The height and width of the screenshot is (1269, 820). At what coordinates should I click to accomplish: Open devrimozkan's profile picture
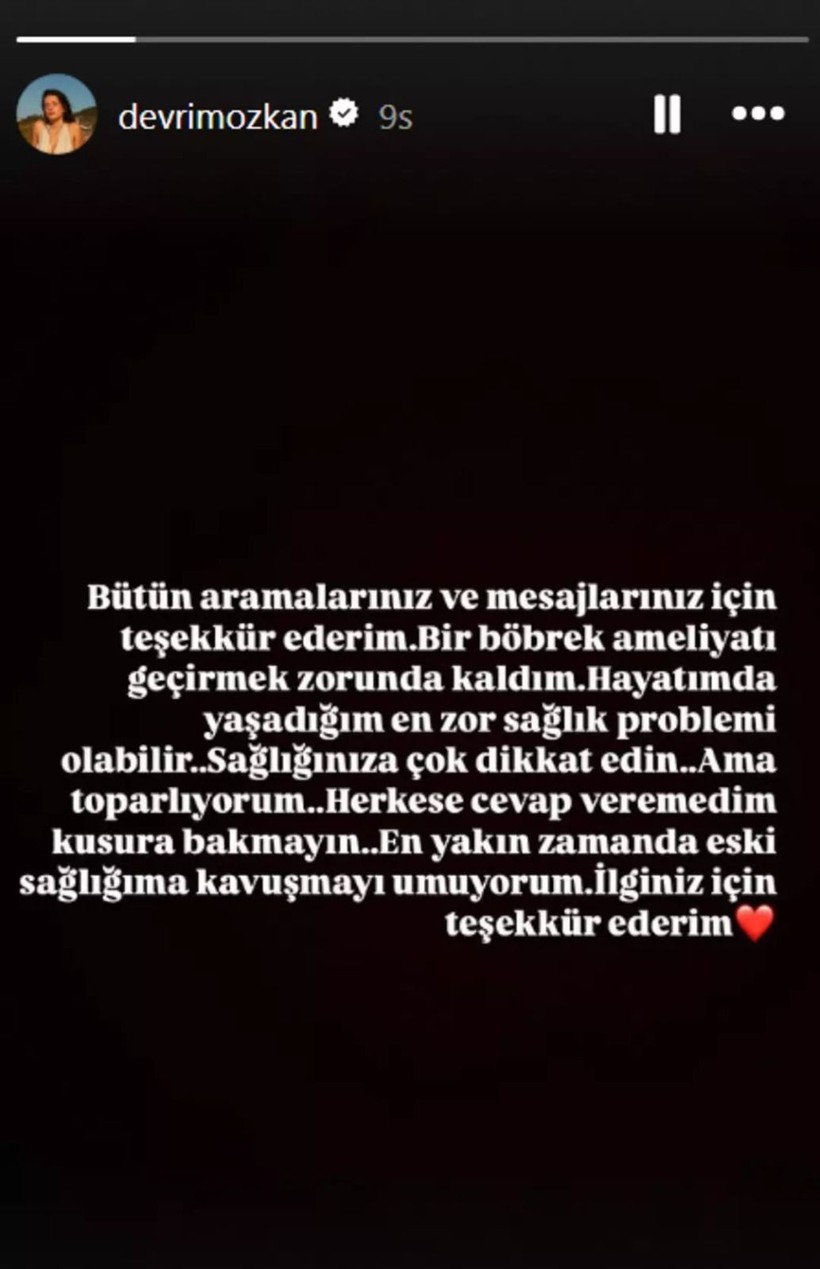(x=57, y=114)
